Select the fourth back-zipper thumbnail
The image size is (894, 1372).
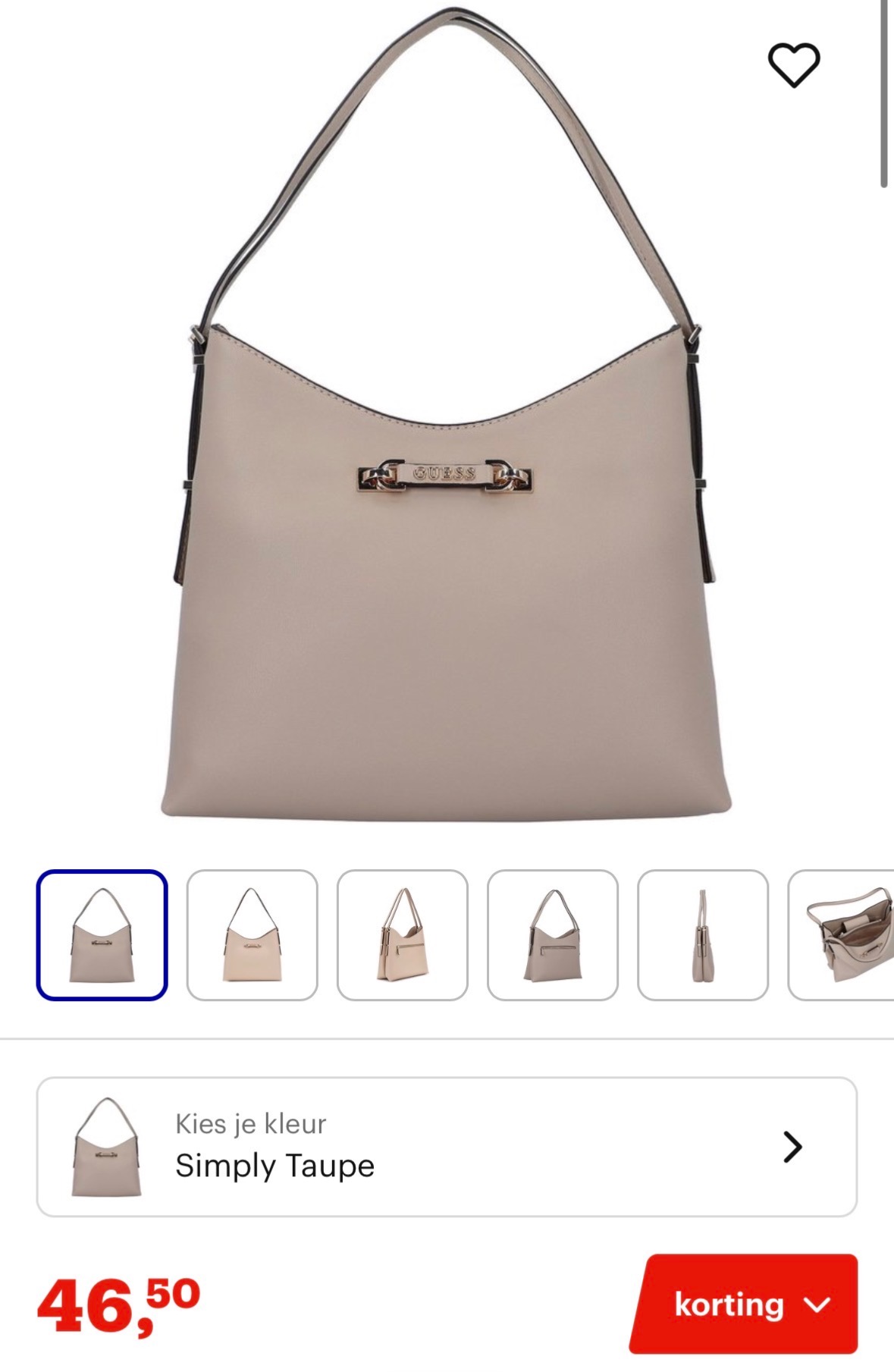(552, 934)
